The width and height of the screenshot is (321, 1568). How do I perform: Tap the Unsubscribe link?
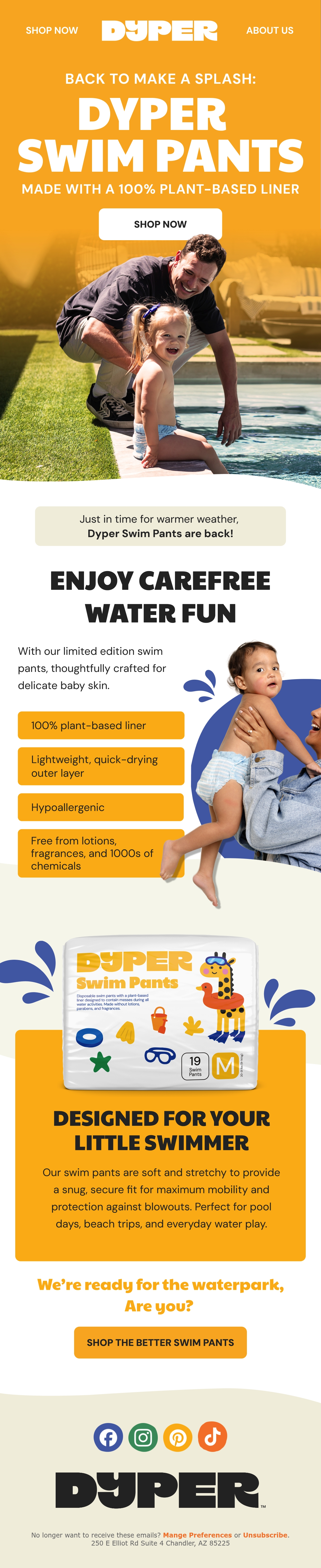click(265, 1535)
